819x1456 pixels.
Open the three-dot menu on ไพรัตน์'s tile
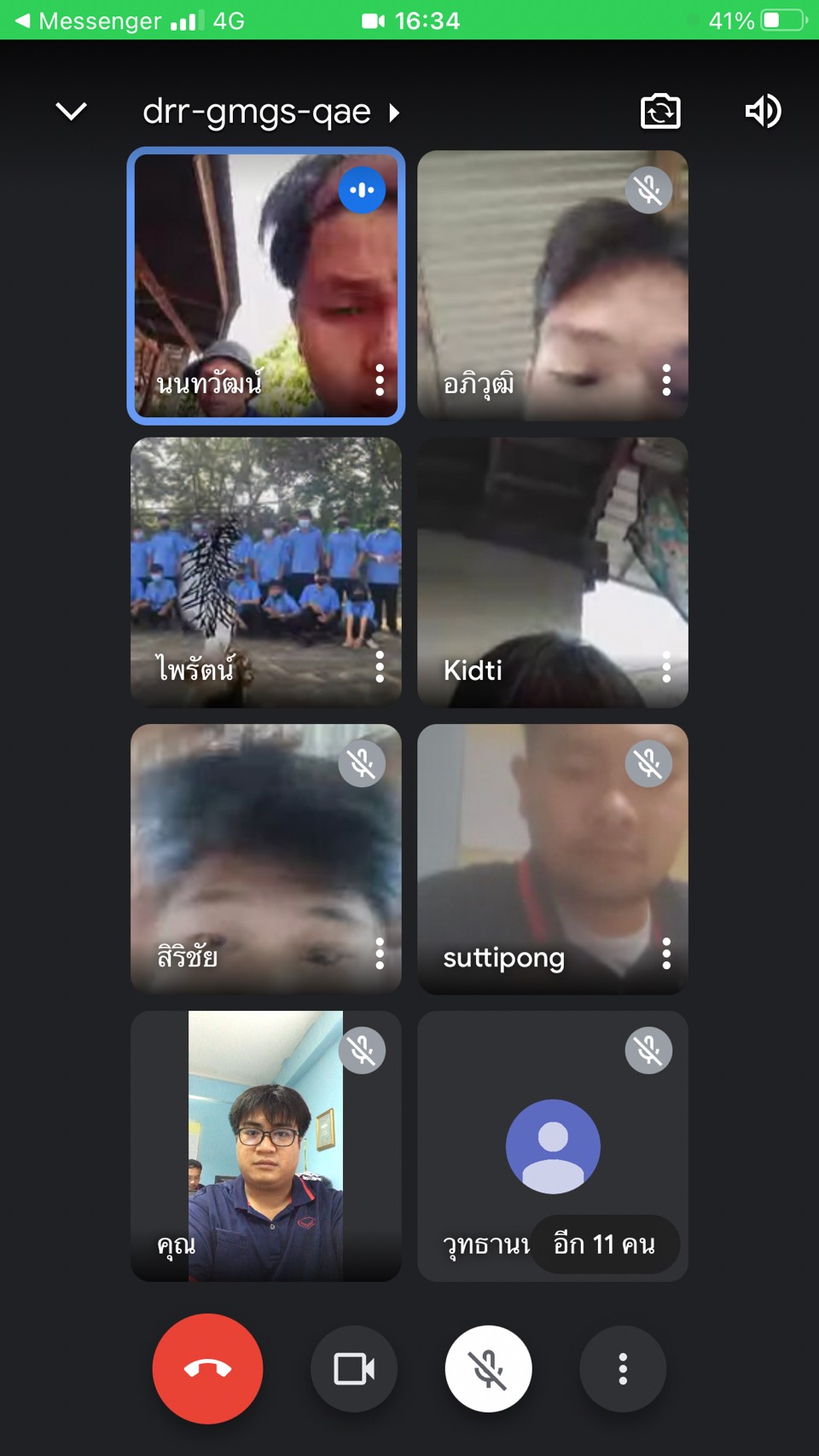click(x=380, y=666)
